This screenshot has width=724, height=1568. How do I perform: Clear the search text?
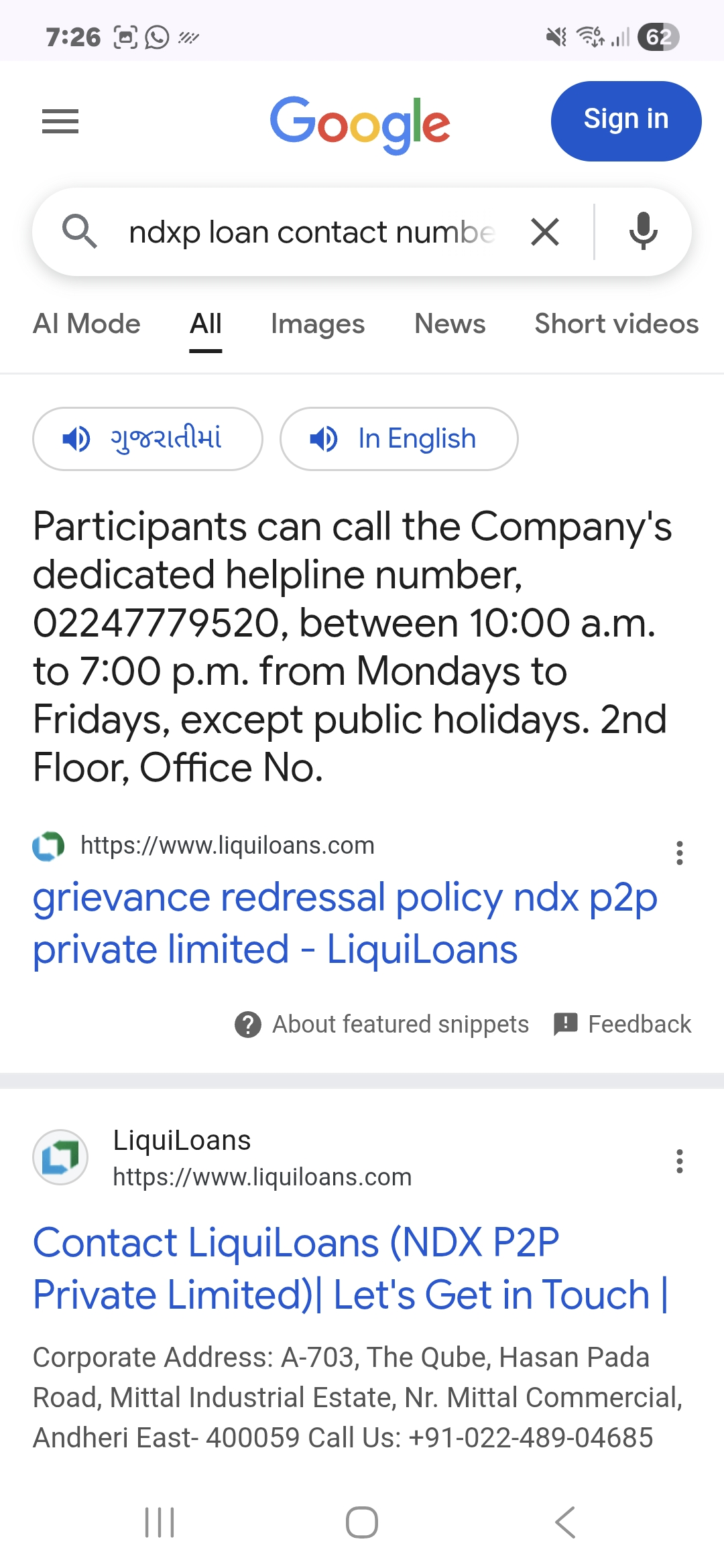(x=545, y=233)
